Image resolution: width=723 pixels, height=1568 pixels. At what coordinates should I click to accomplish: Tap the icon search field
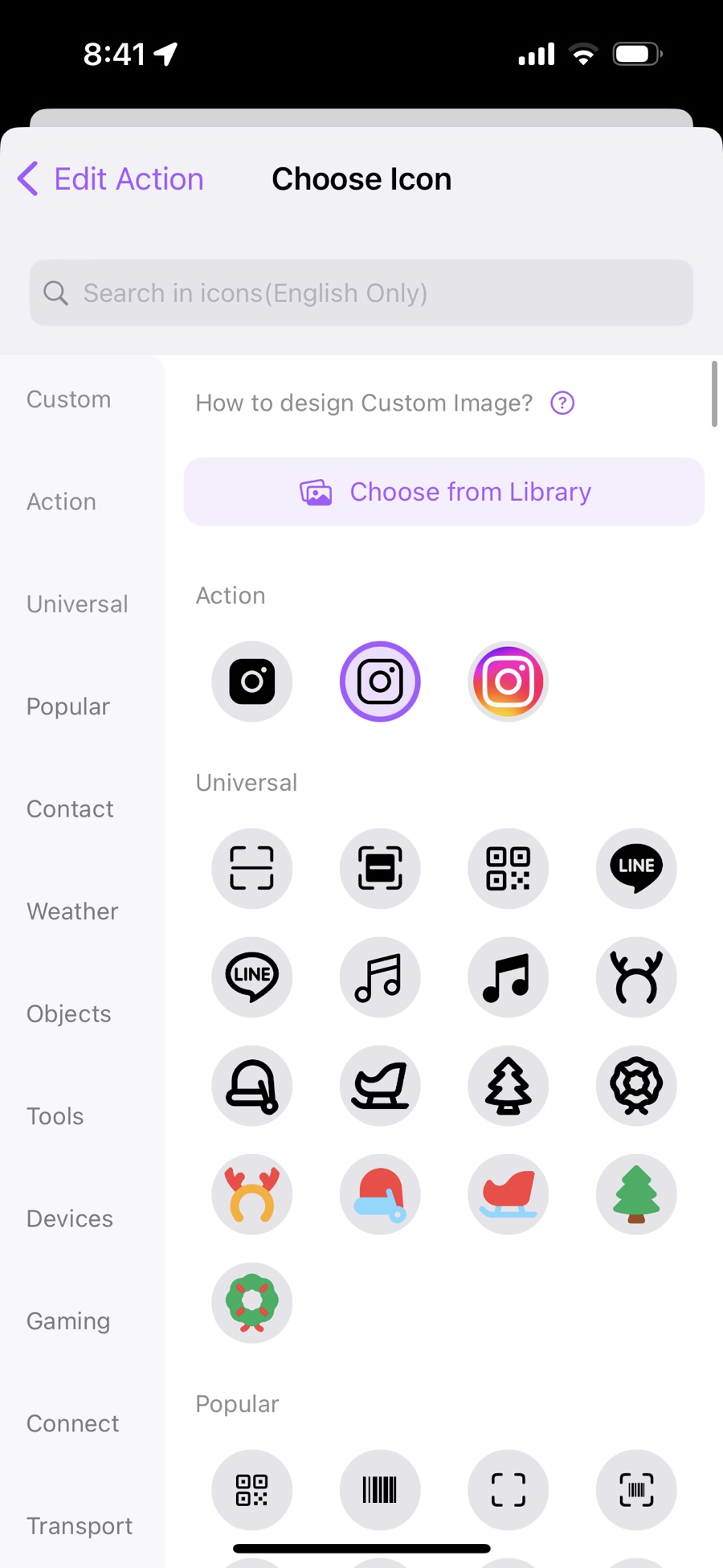coord(361,293)
